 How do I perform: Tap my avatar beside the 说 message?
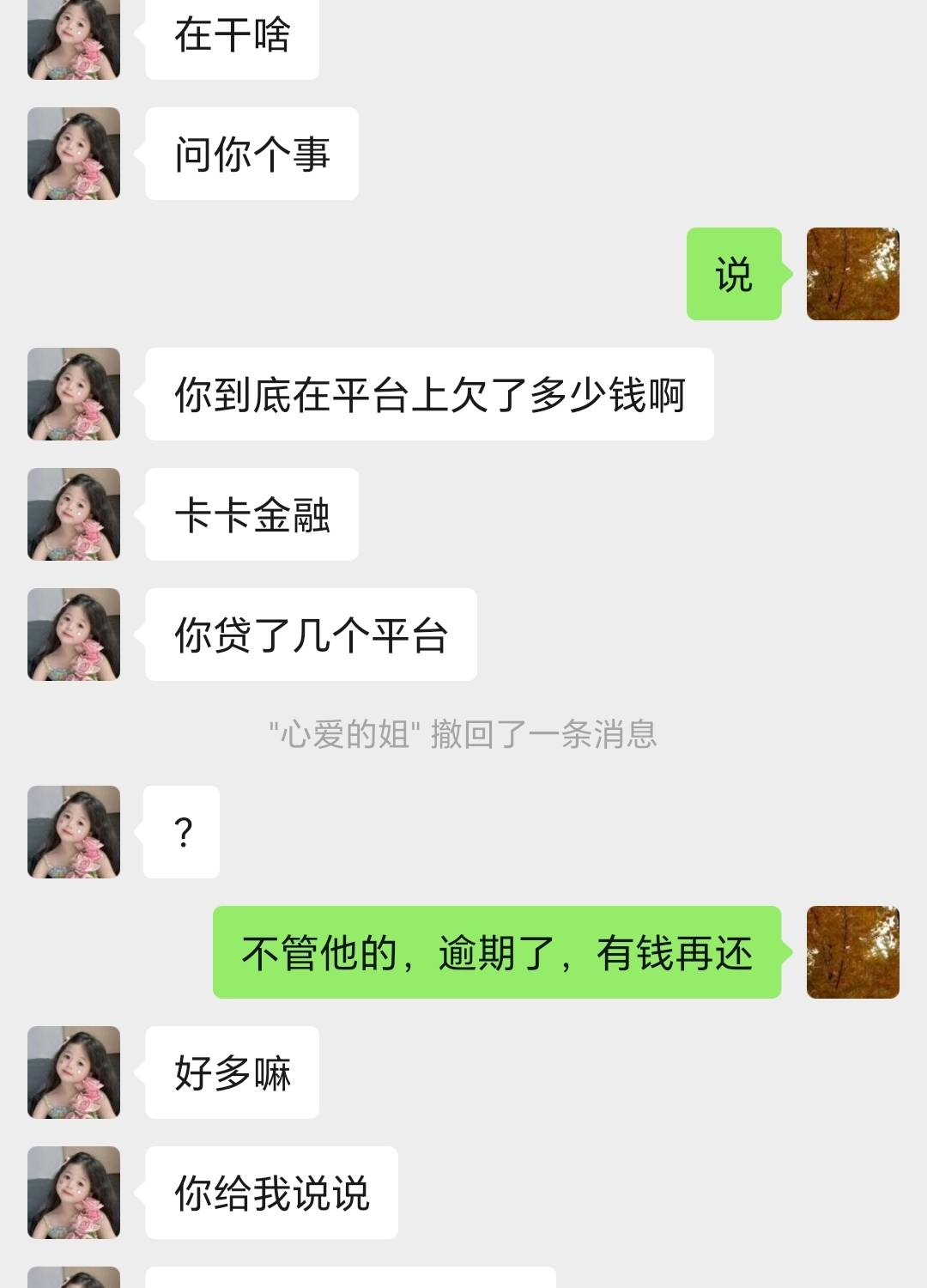pos(853,274)
